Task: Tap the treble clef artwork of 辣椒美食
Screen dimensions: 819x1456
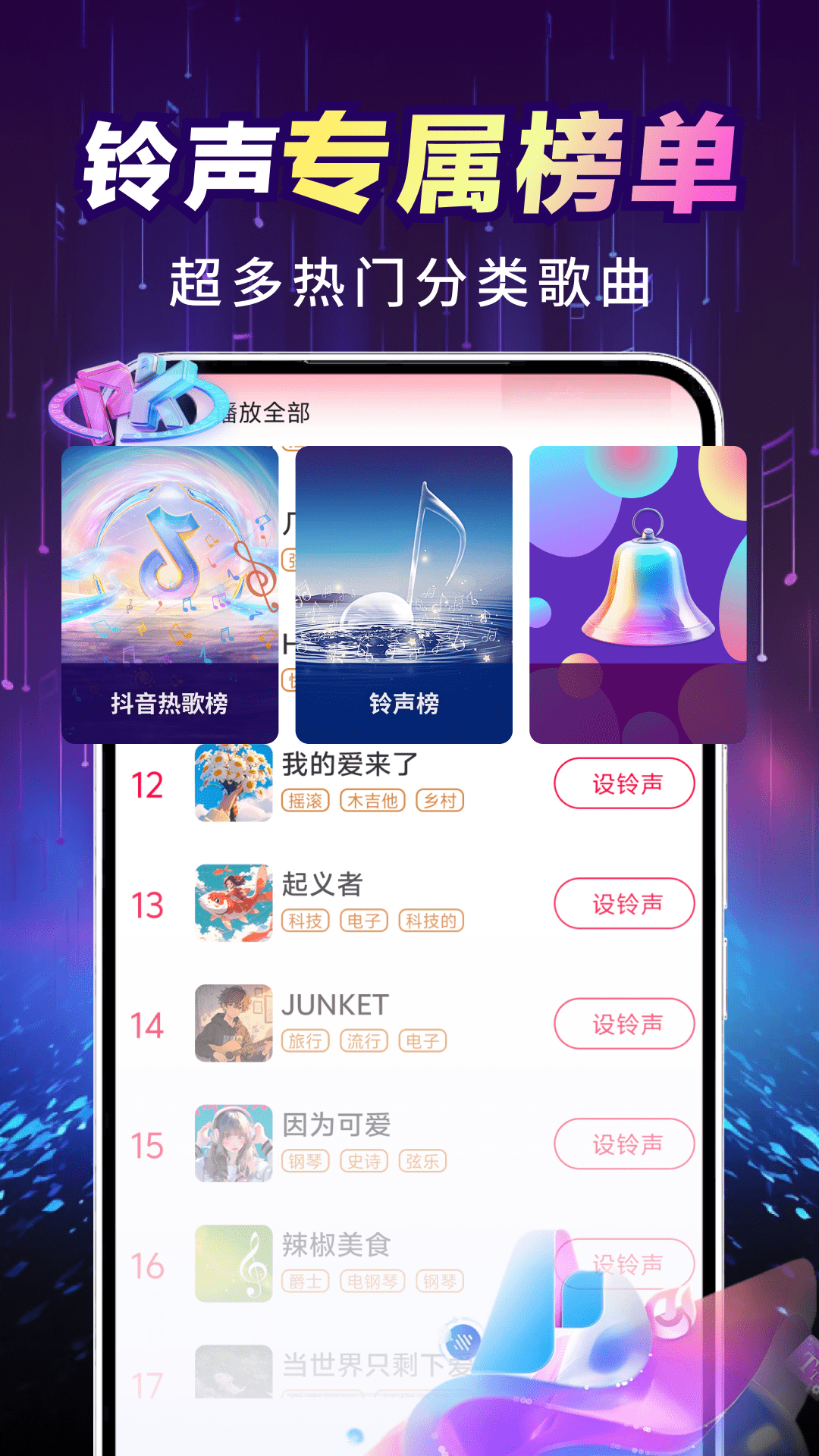Action: click(233, 1261)
